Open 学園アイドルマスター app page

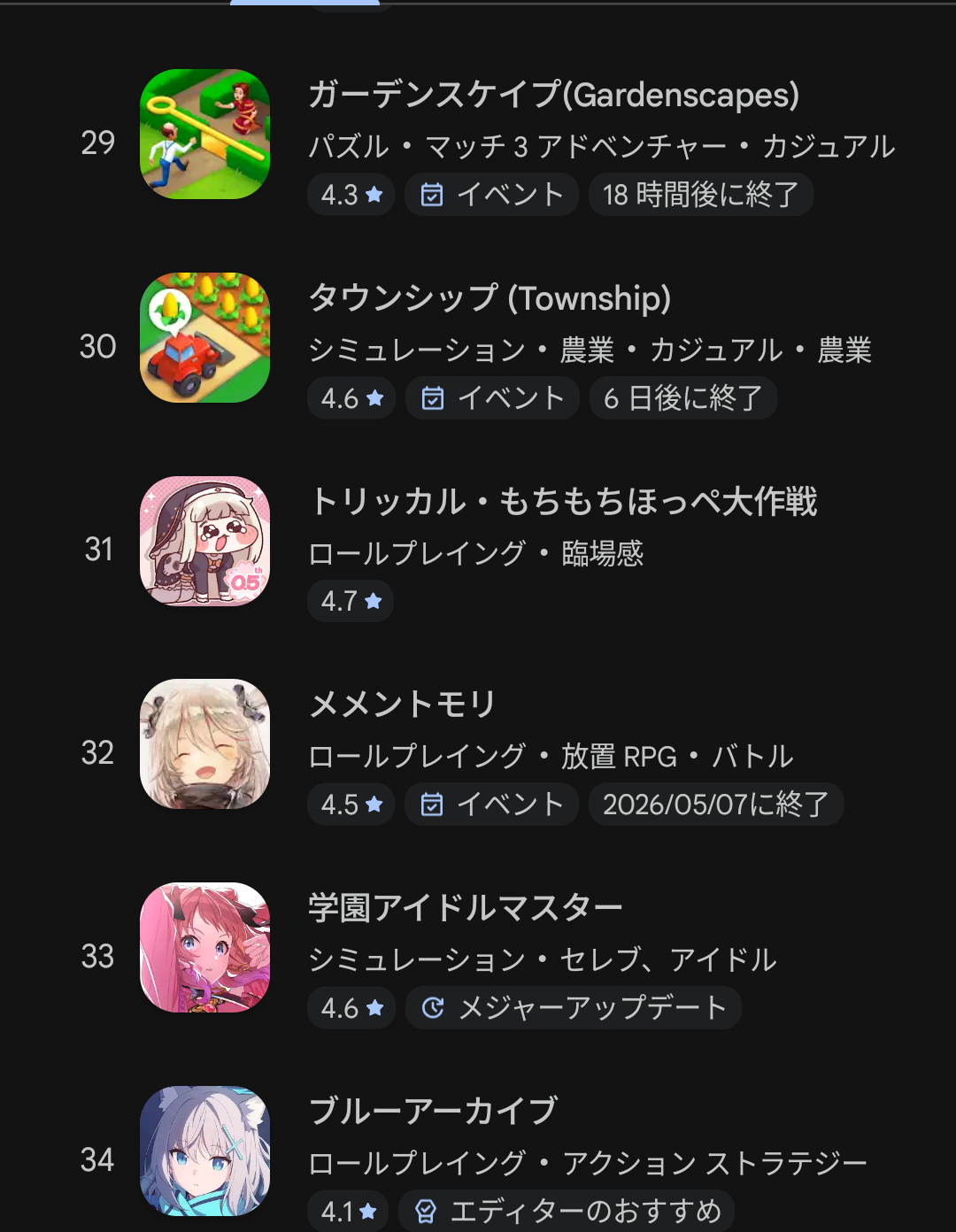coord(465,908)
